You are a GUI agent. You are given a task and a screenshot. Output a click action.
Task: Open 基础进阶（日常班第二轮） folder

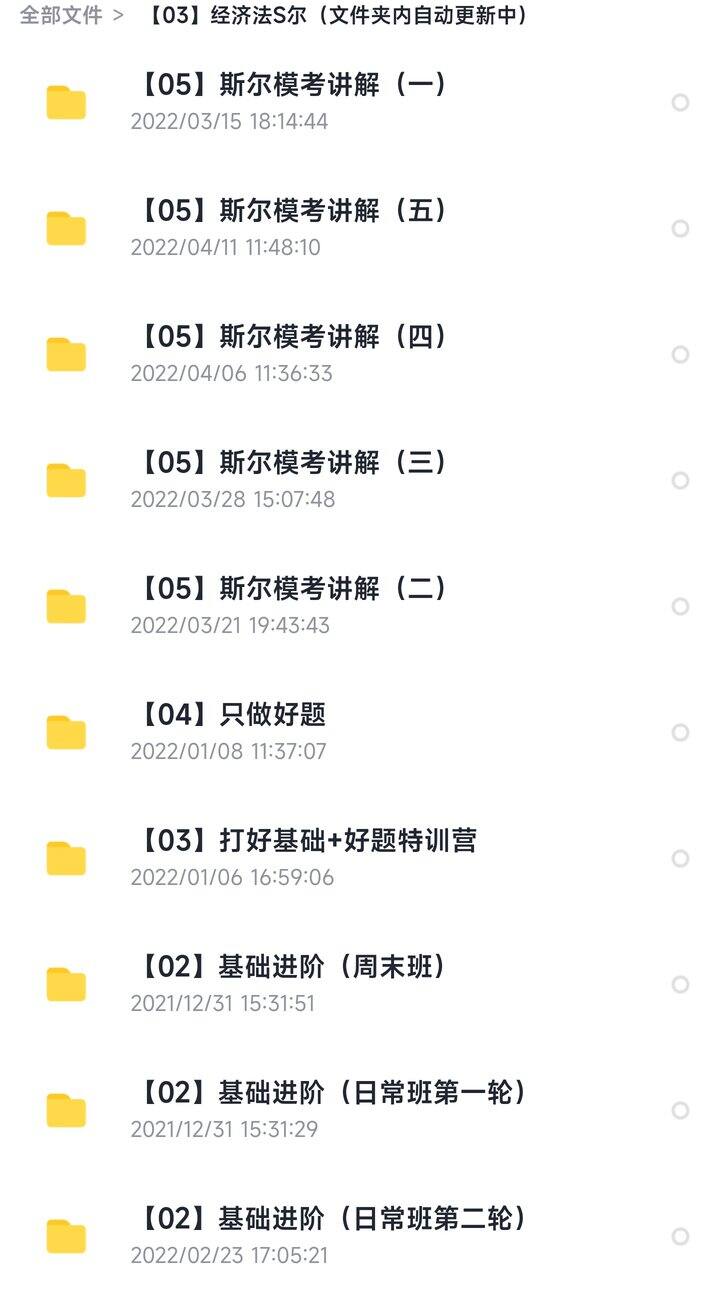pyautogui.click(x=360, y=1236)
